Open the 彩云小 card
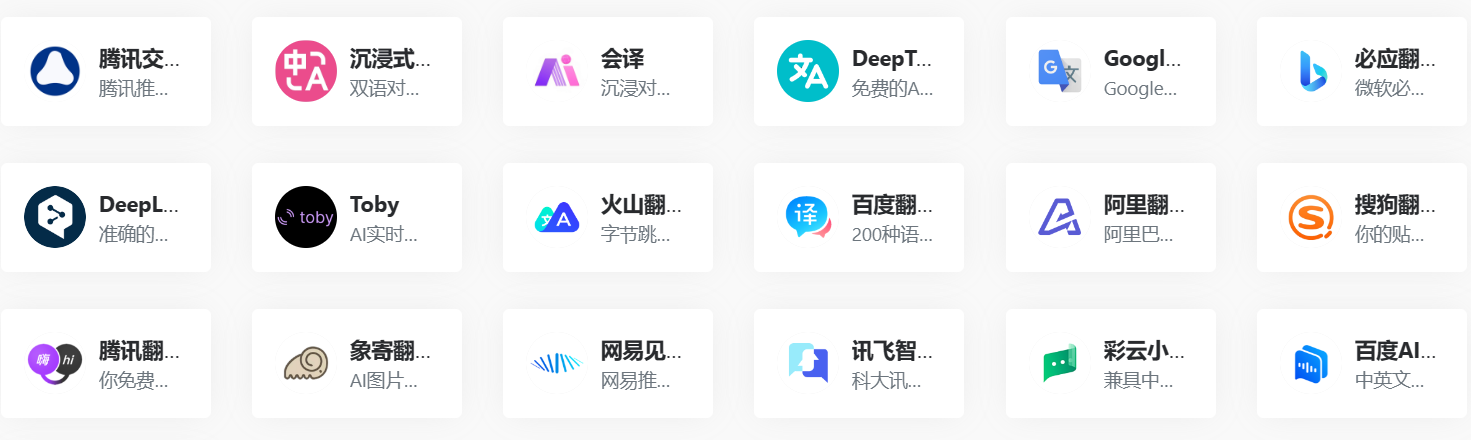The image size is (1471, 440). [x=1110, y=364]
